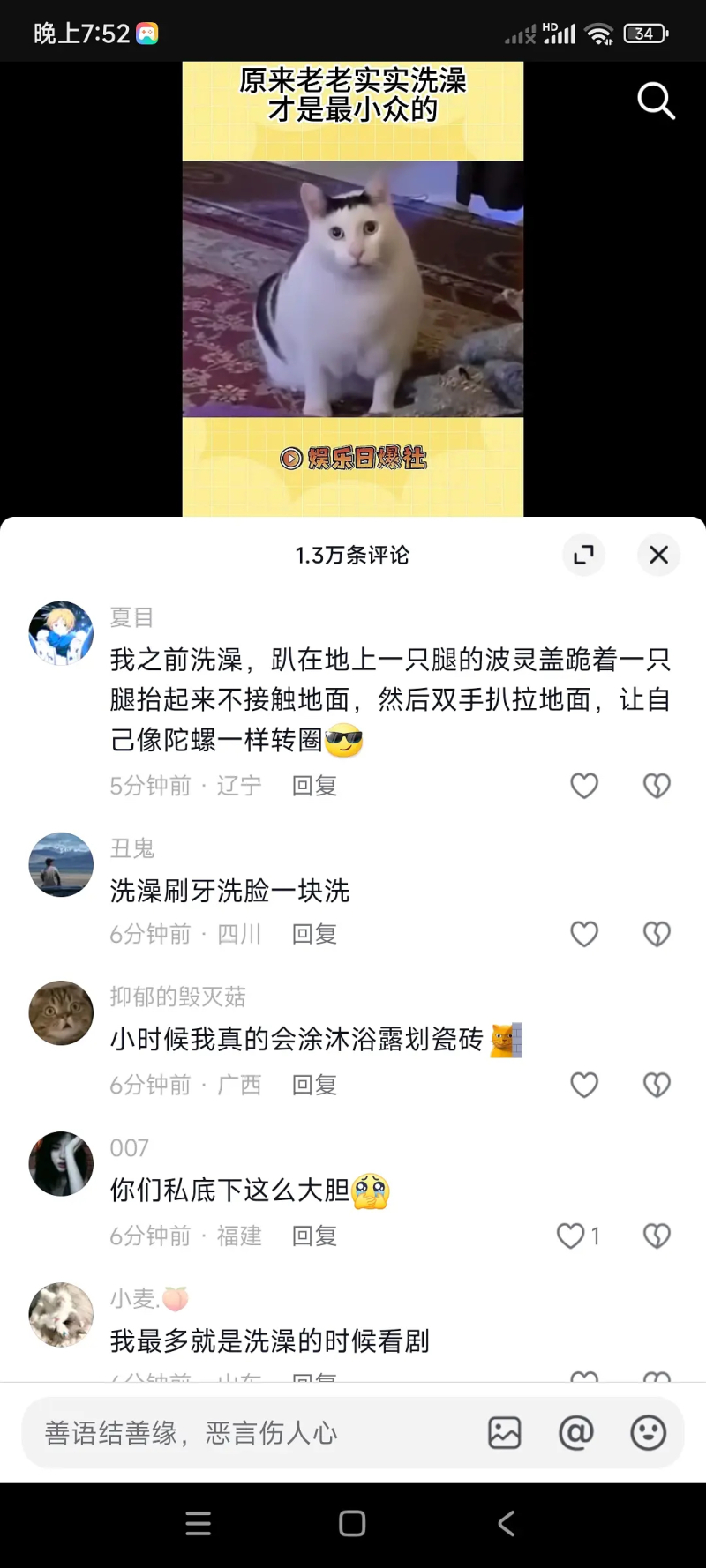
Task: Like 007's comment
Action: click(x=572, y=1236)
